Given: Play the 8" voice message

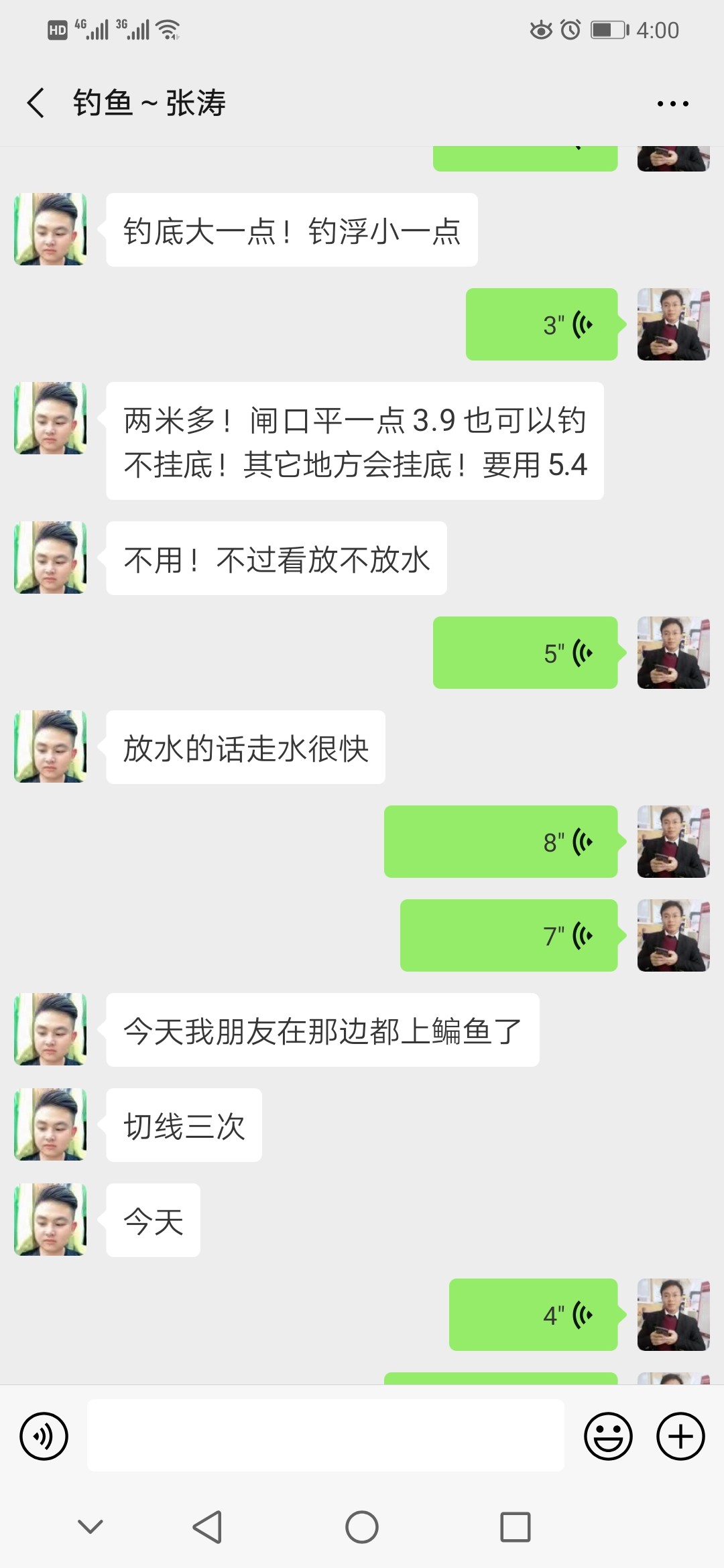Looking at the screenshot, I should click(500, 841).
